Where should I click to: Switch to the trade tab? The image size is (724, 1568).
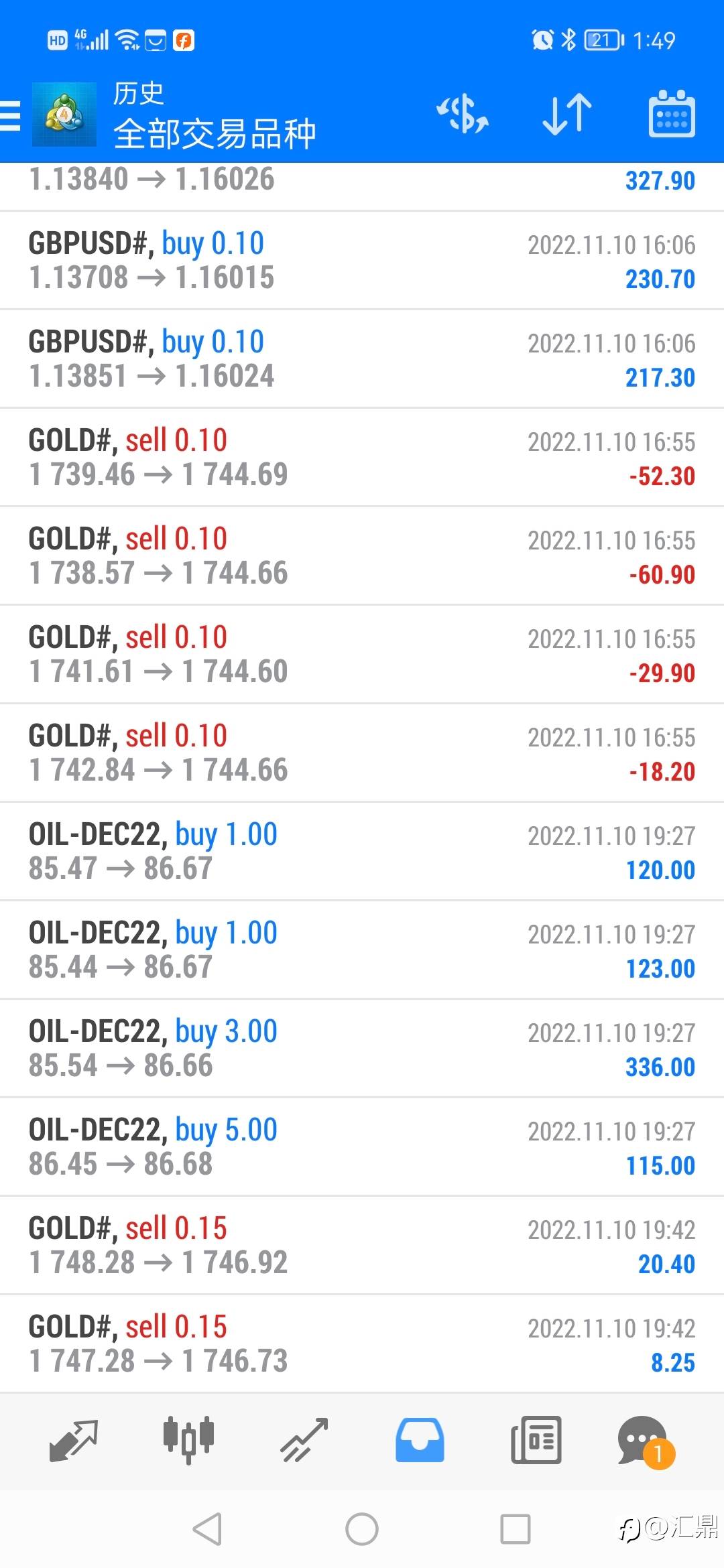pyautogui.click(x=304, y=1440)
